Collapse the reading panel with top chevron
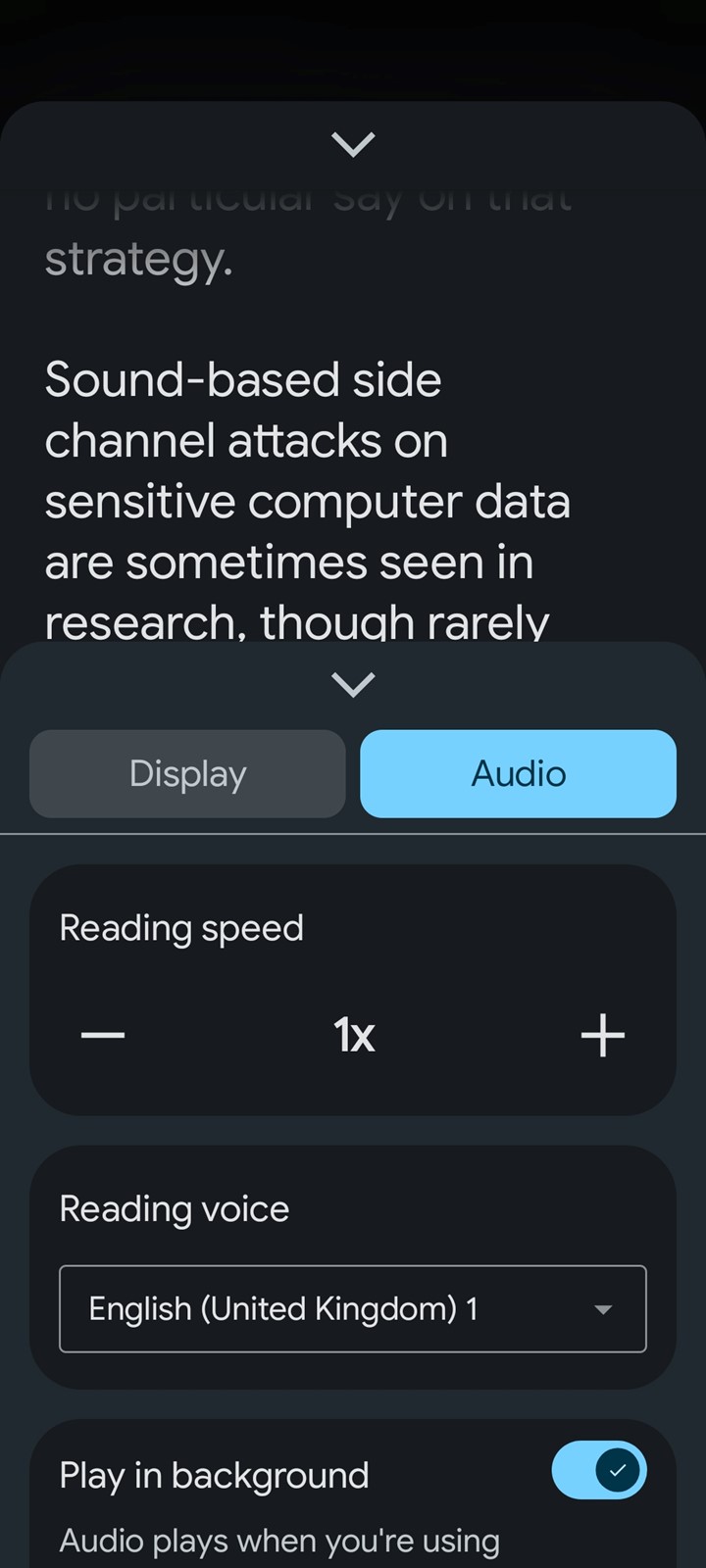The height and width of the screenshot is (1568, 706). [353, 144]
